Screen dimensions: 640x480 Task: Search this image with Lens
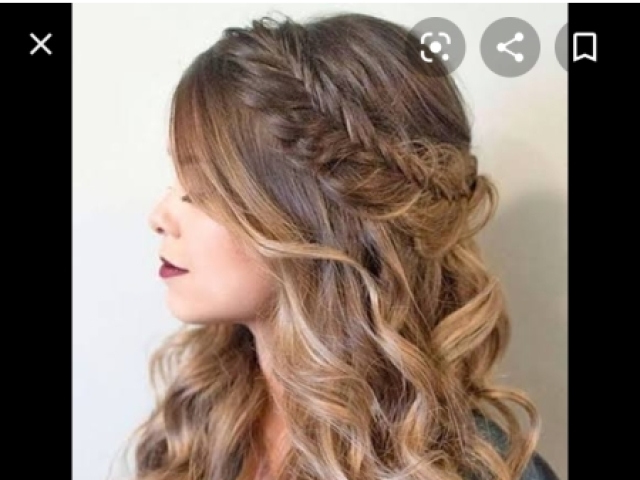pos(435,47)
